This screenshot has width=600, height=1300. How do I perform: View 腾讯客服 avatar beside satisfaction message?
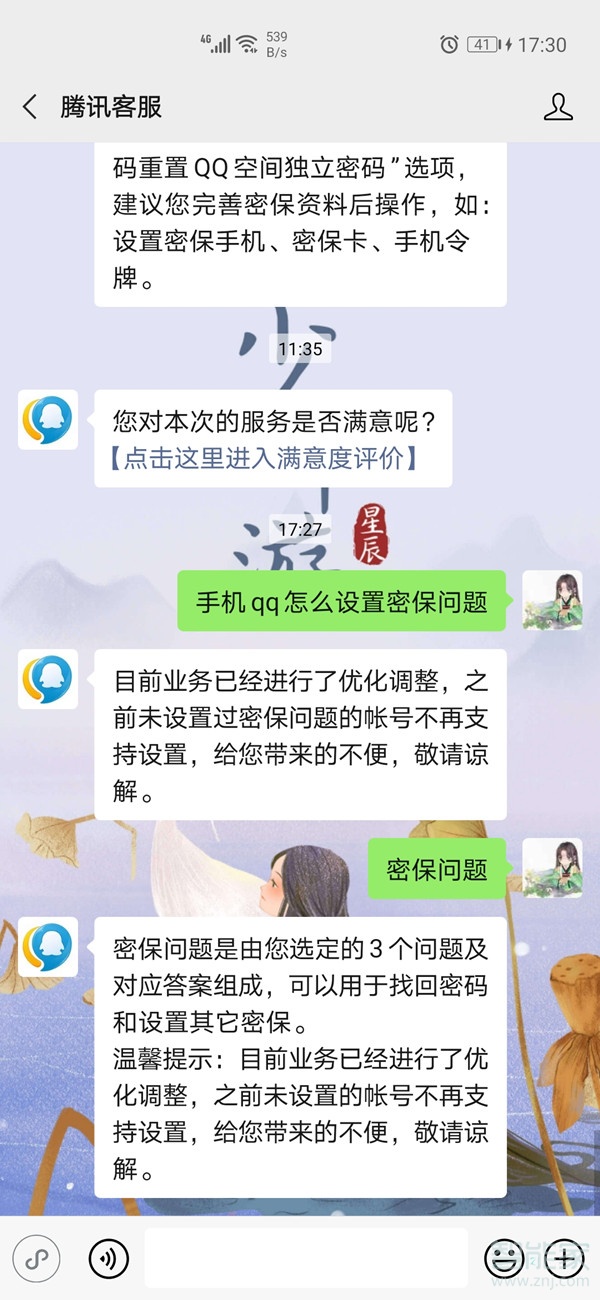(48, 420)
